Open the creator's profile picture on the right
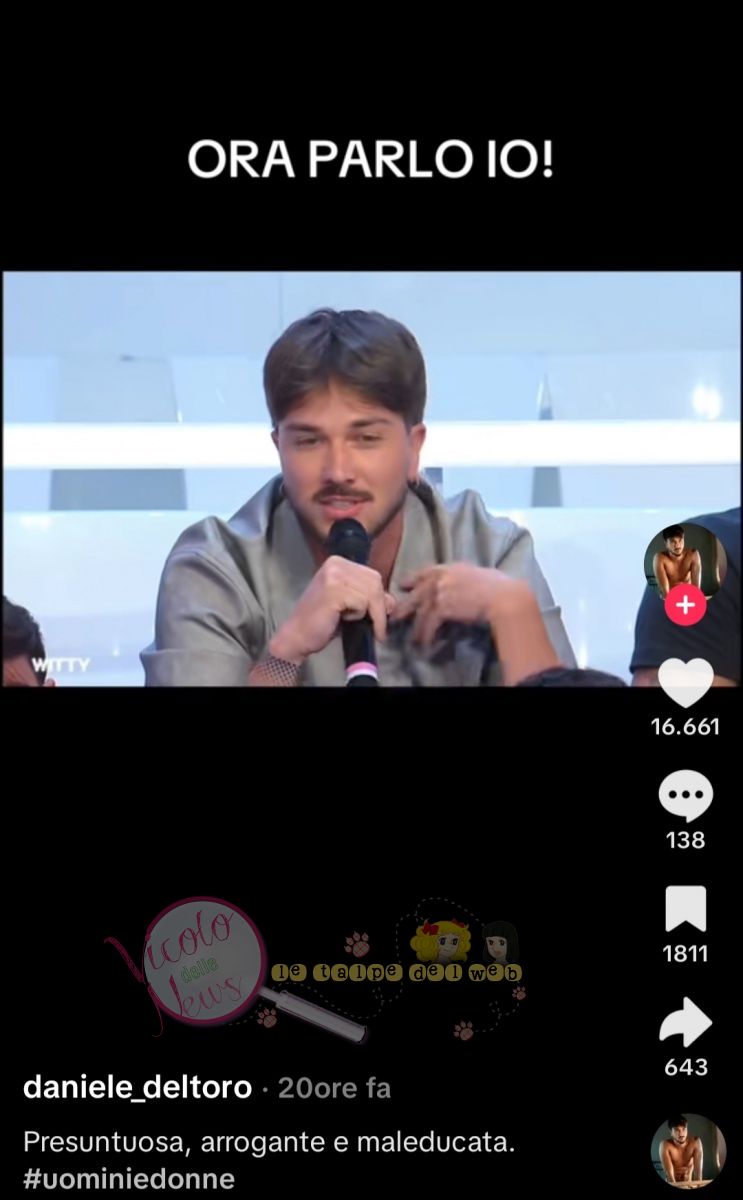743x1200 pixels. point(685,558)
